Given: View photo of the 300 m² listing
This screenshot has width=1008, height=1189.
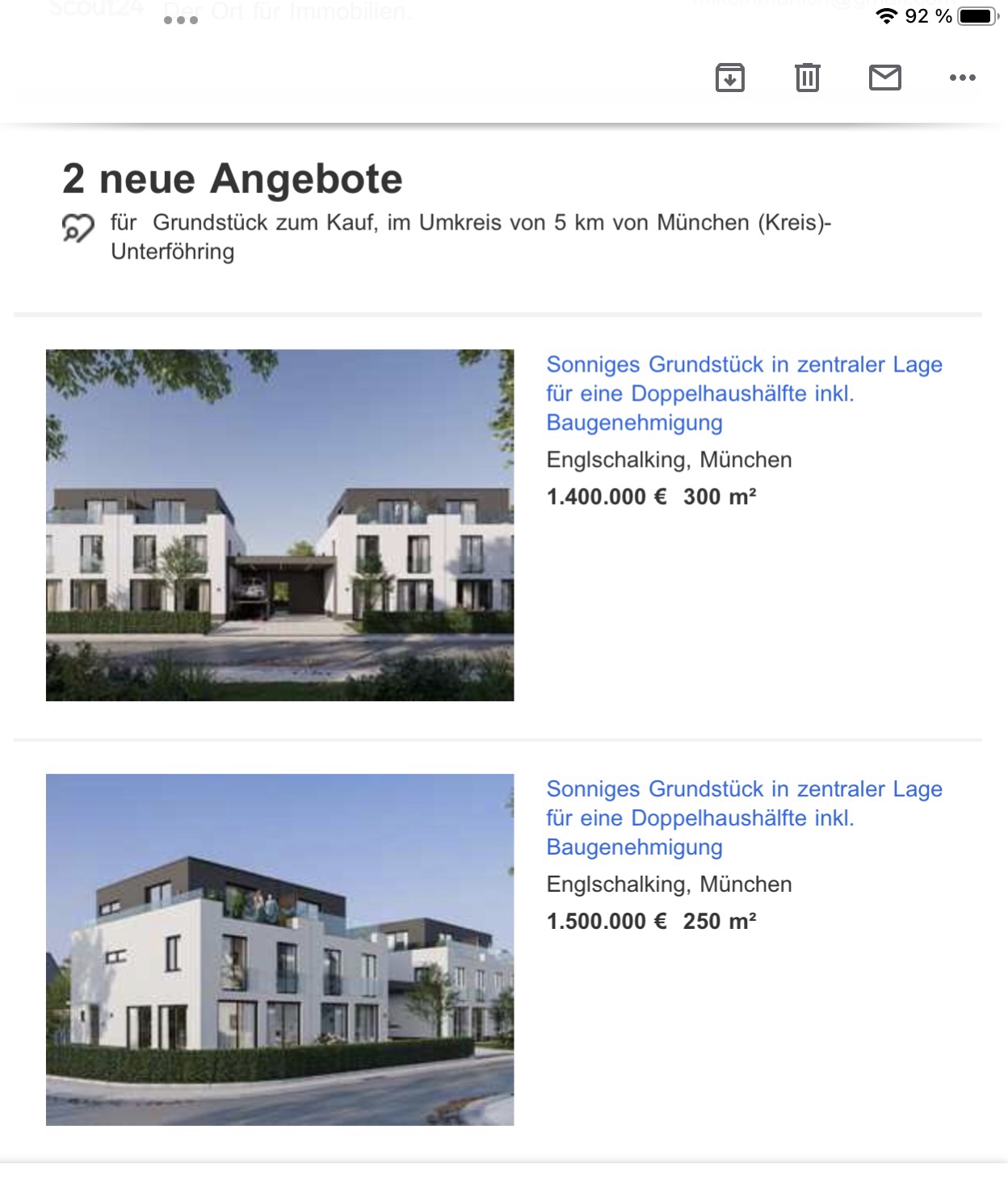Looking at the screenshot, I should pyautogui.click(x=279, y=525).
